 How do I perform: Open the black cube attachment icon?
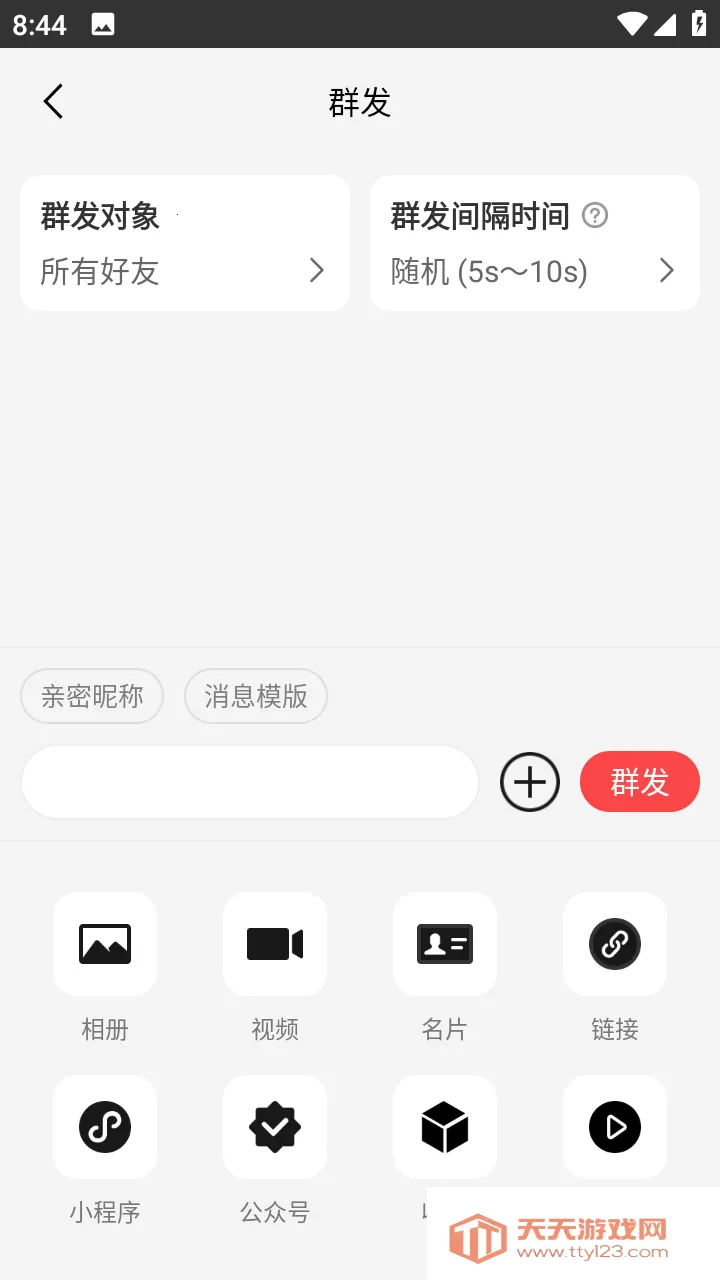click(445, 1127)
